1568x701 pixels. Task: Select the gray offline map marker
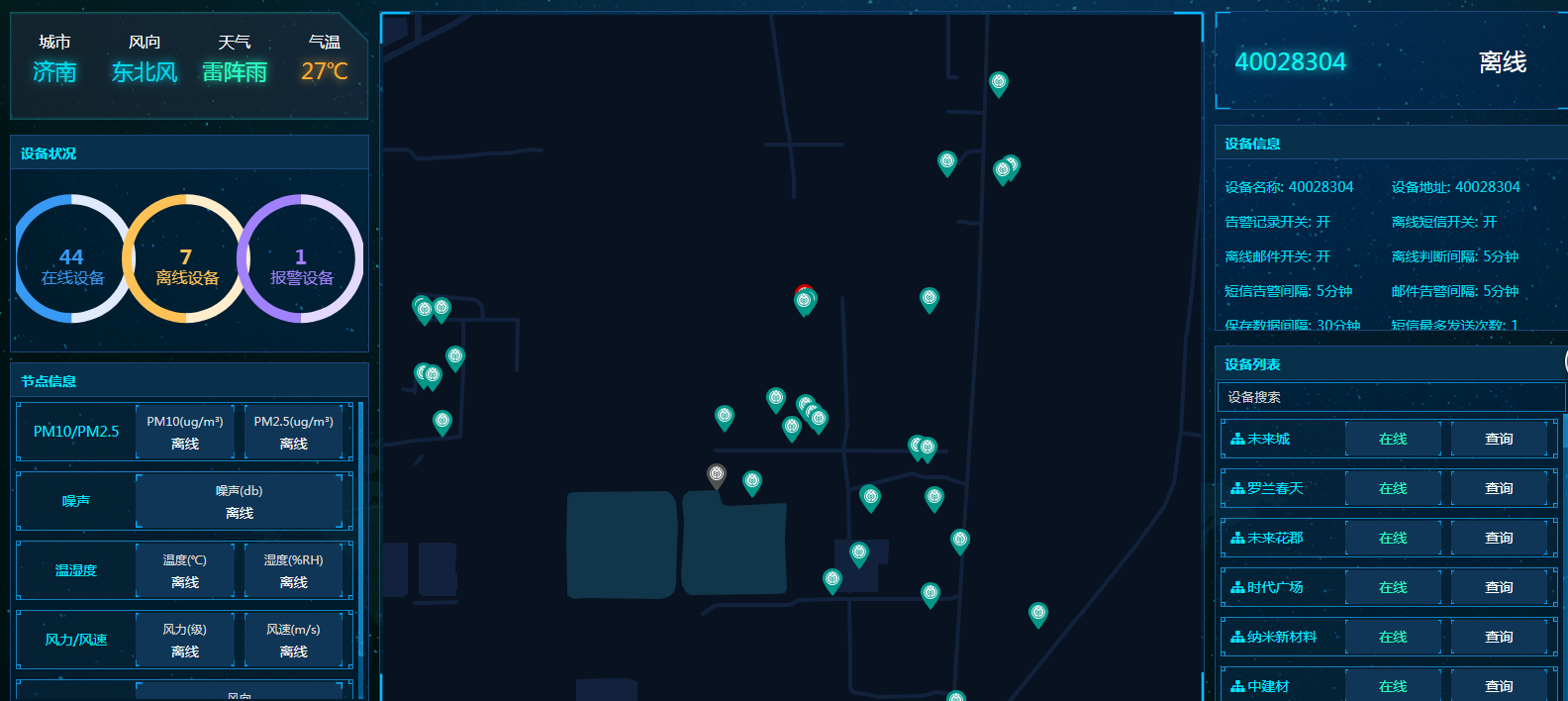(x=717, y=475)
